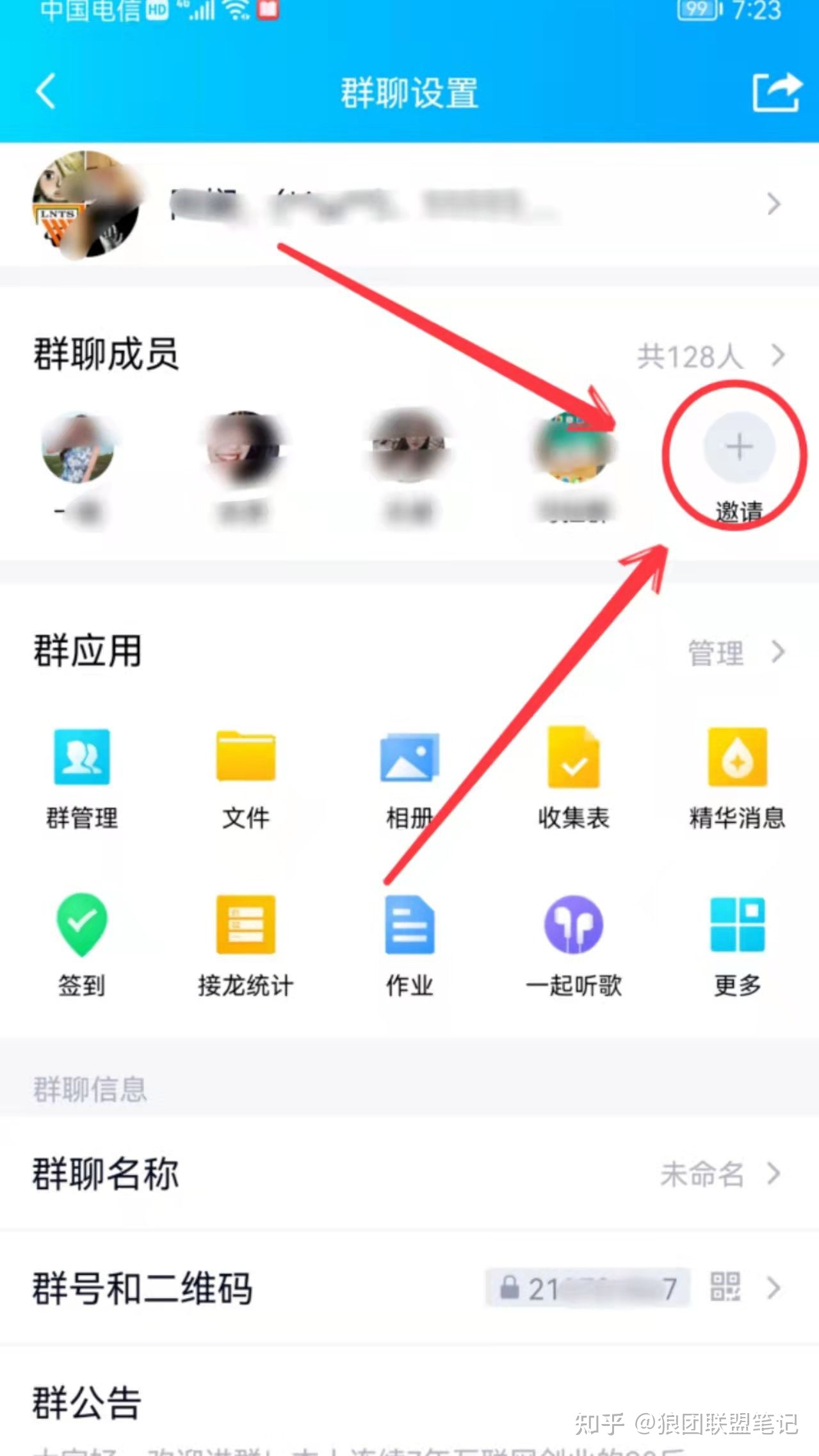Open the group profile row with avatar

[410, 205]
